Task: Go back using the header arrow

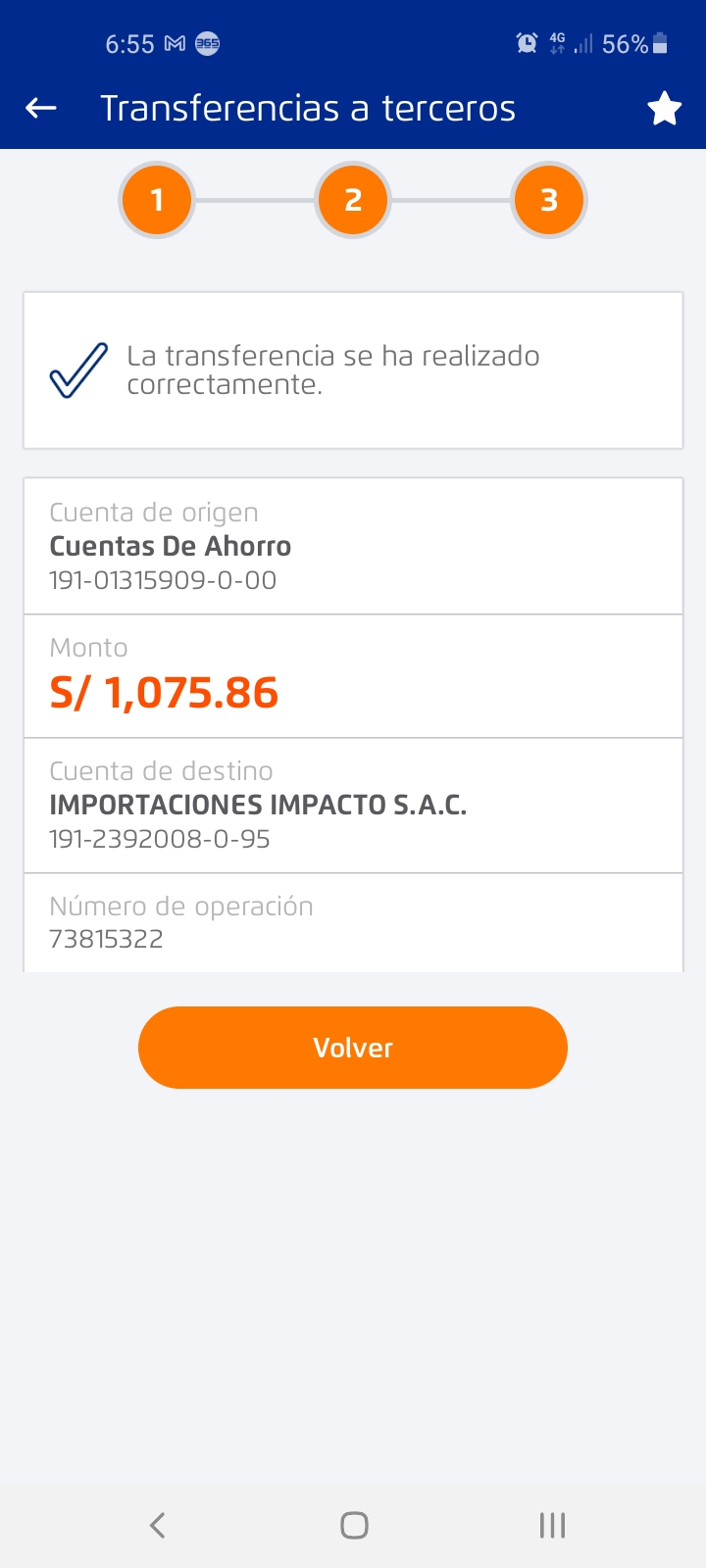Action: 41,108
